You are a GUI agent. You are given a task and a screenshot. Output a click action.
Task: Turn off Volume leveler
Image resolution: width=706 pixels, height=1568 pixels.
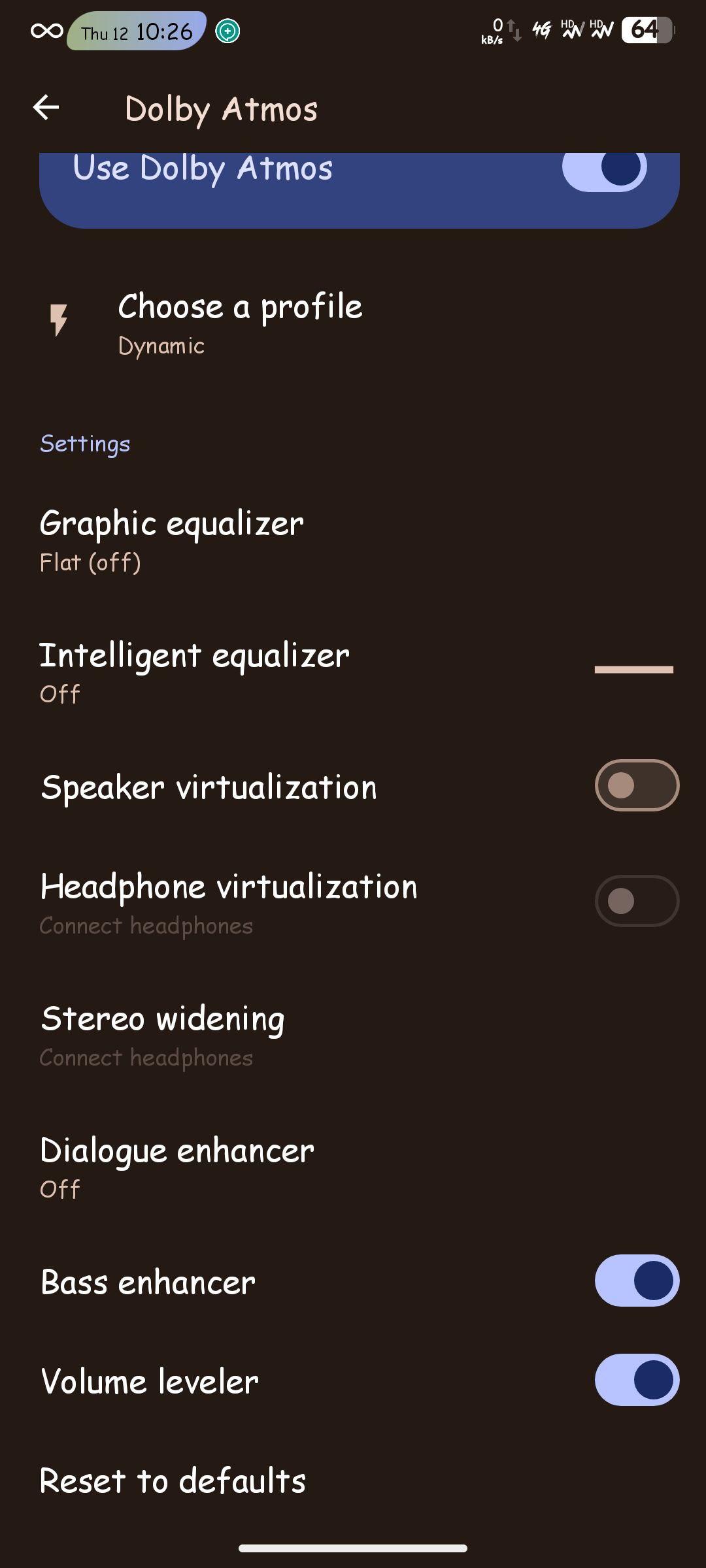click(x=637, y=1380)
